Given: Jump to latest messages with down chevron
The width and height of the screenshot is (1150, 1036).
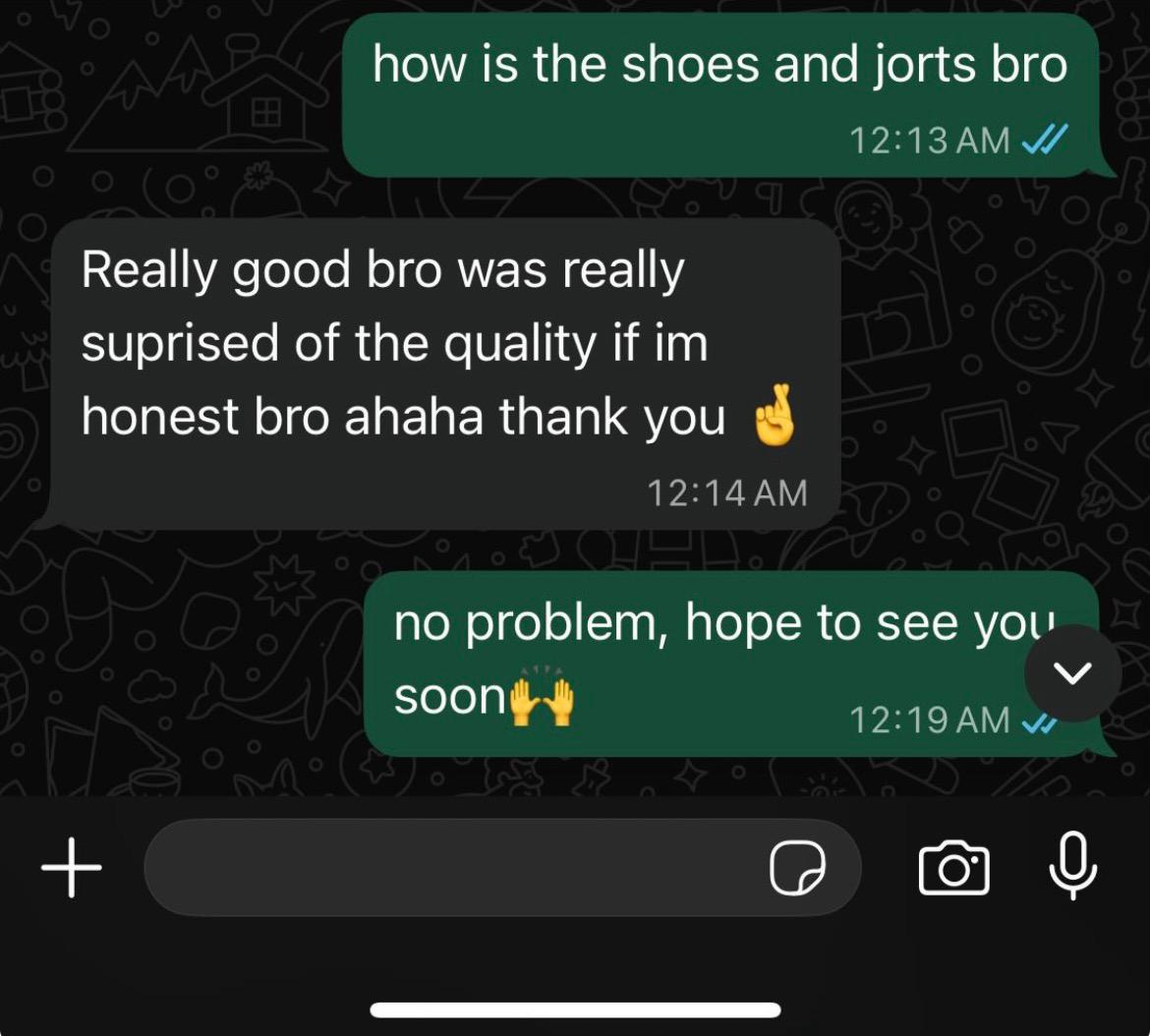Looking at the screenshot, I should tap(1072, 673).
